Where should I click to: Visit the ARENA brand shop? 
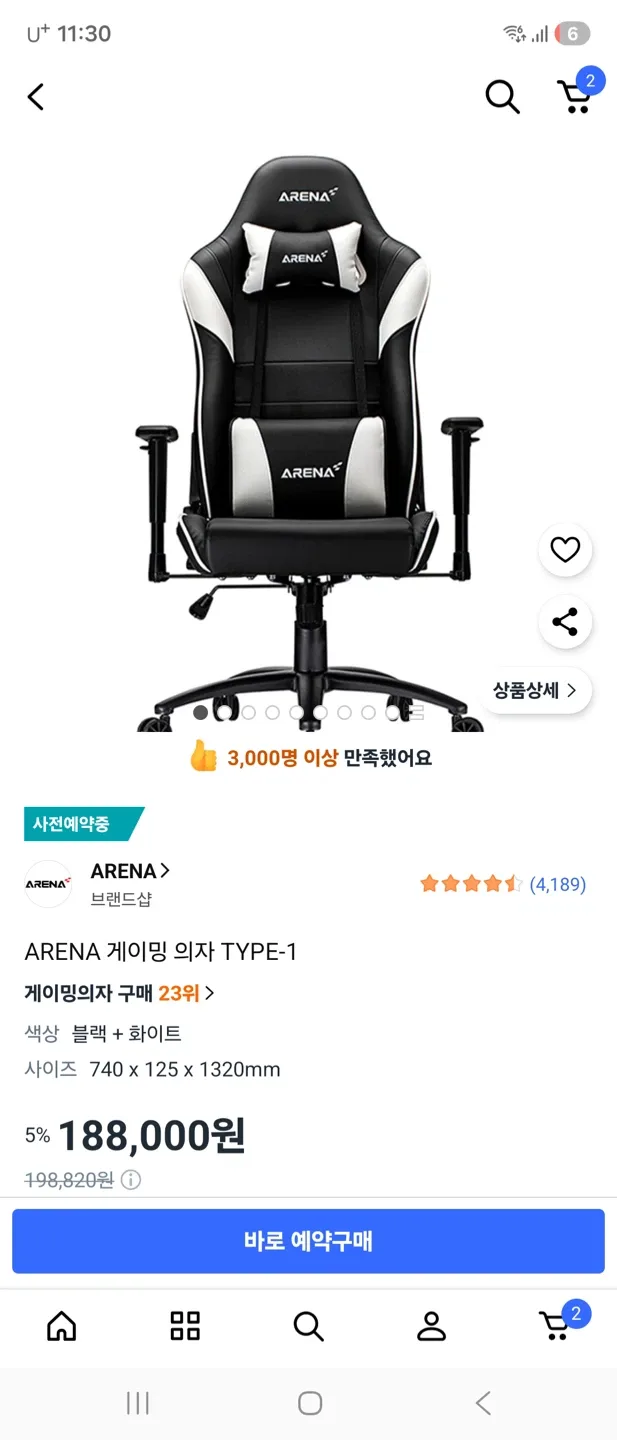point(130,871)
